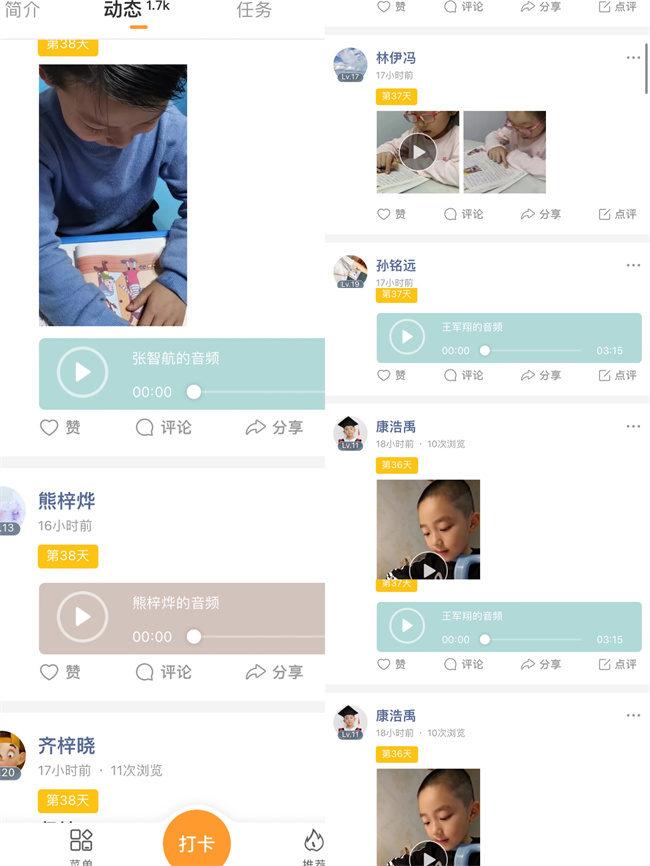Viewport: 650px width, 866px height.
Task: Play 熊梓烨的音频 audio clip
Action: [x=83, y=617]
